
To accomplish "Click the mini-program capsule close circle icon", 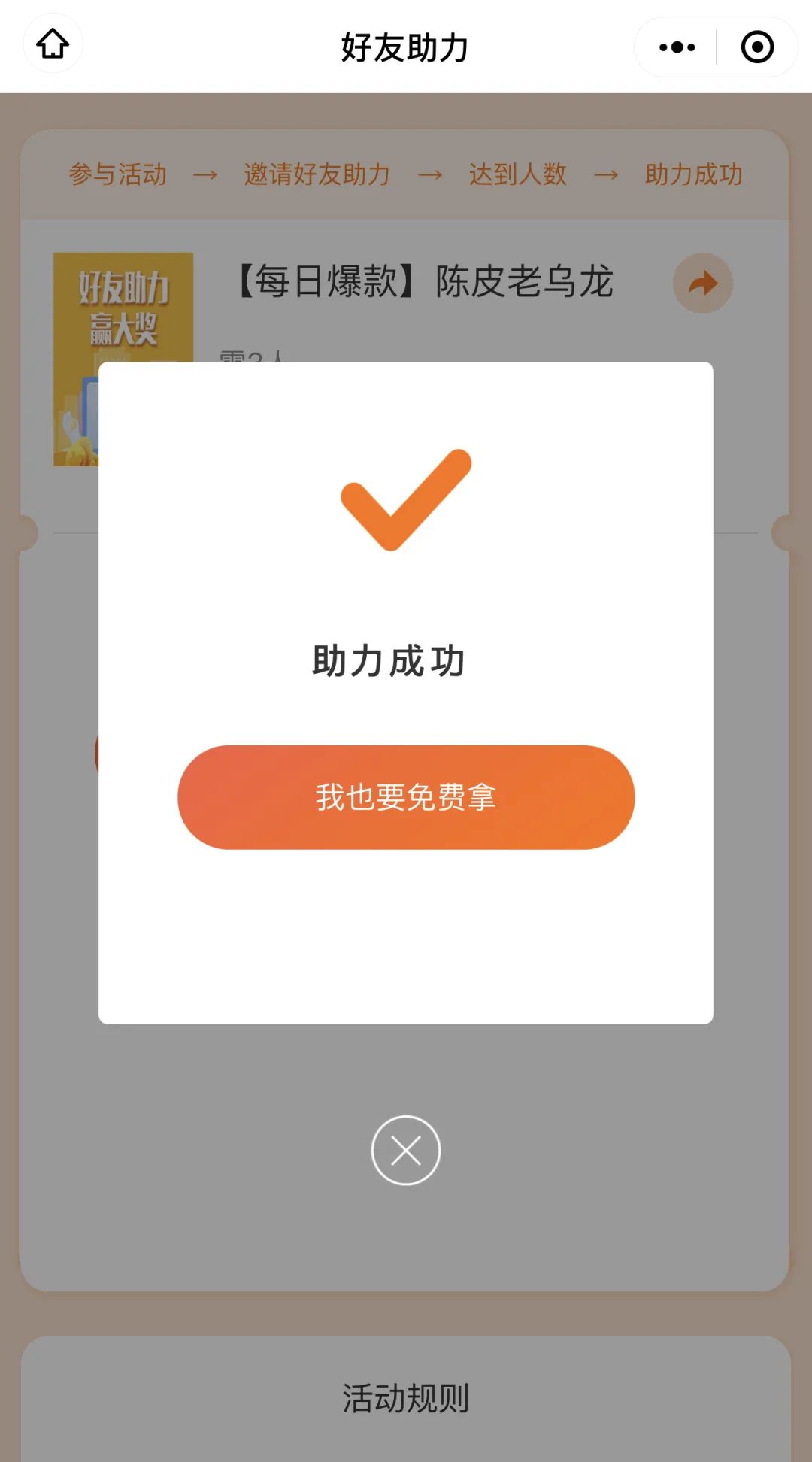I will click(x=758, y=47).
